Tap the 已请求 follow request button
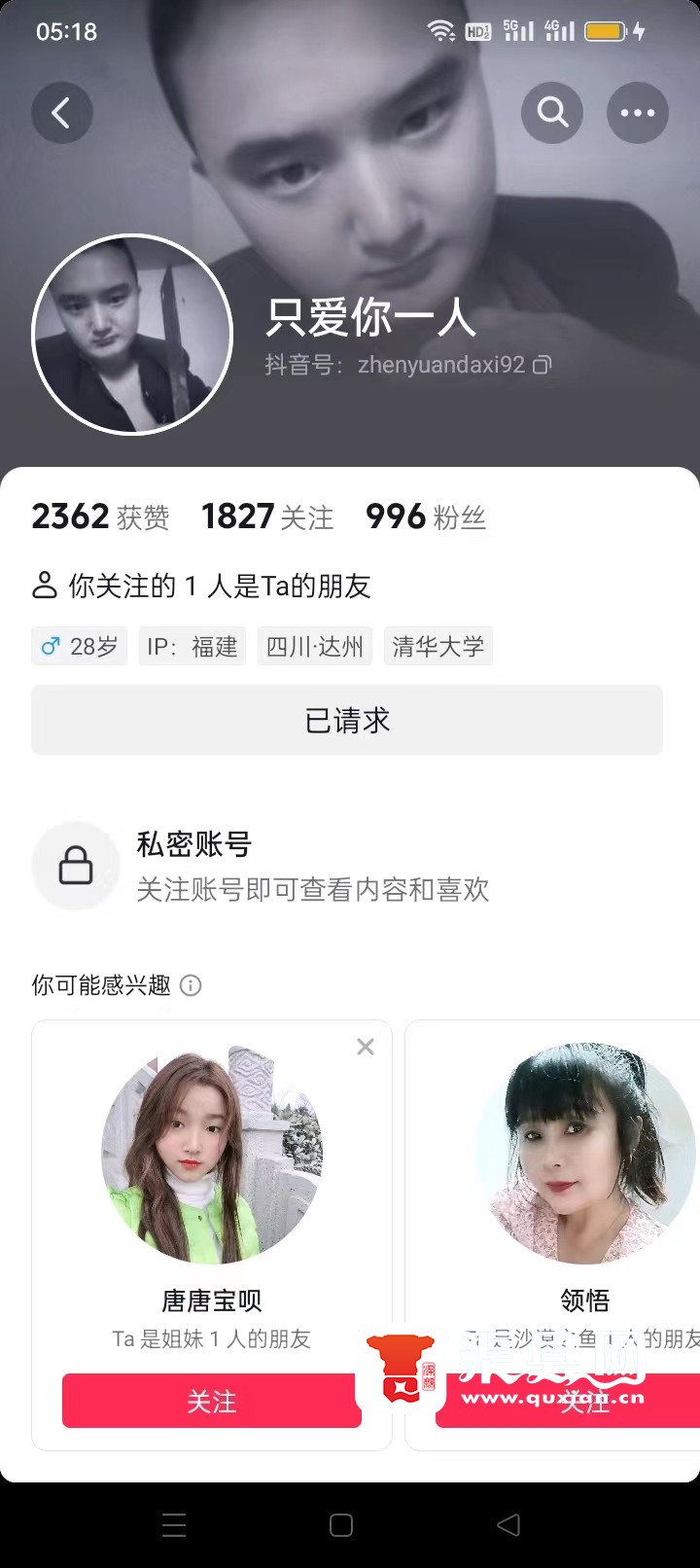This screenshot has height=1568, width=700. tap(347, 720)
